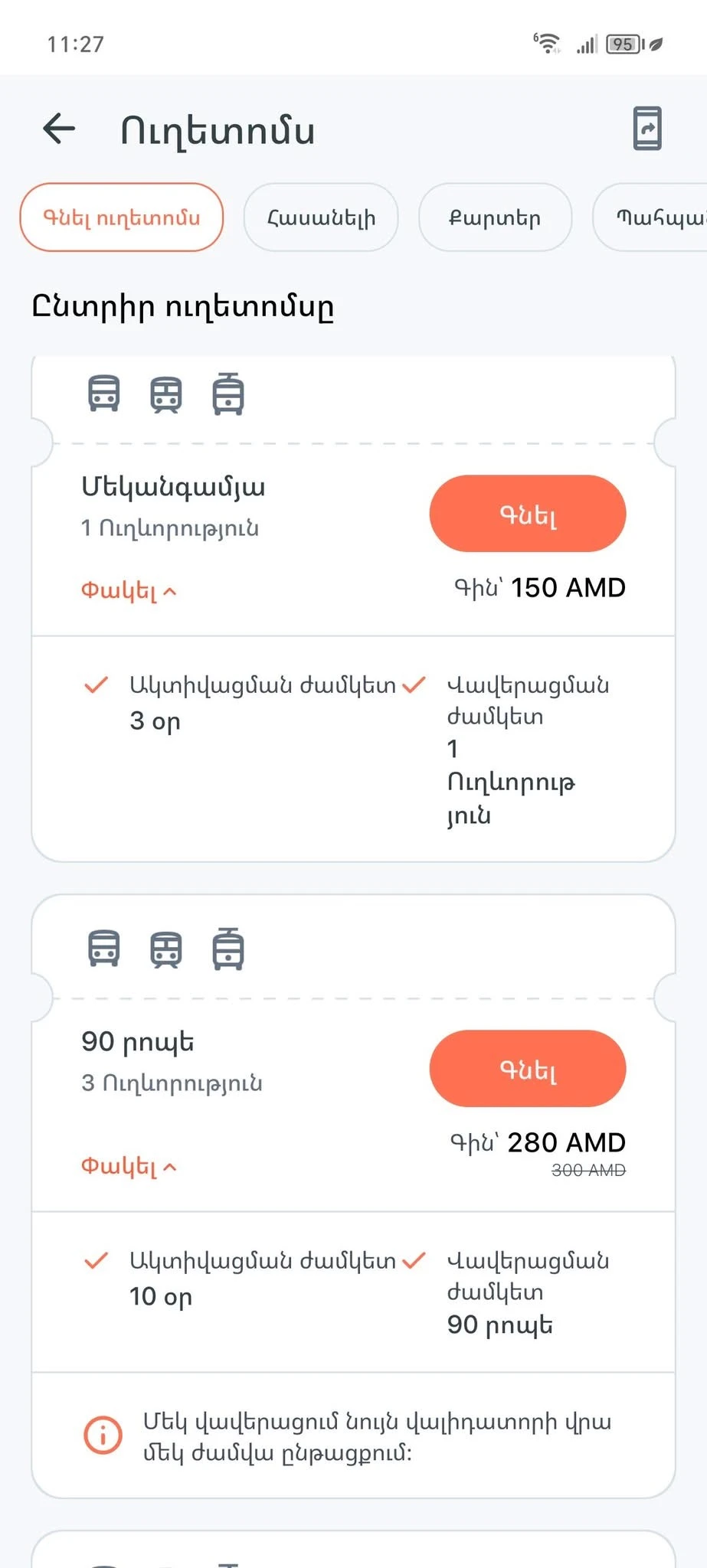Collapse 90 րոպե ticket details with Փակել

129,1167
